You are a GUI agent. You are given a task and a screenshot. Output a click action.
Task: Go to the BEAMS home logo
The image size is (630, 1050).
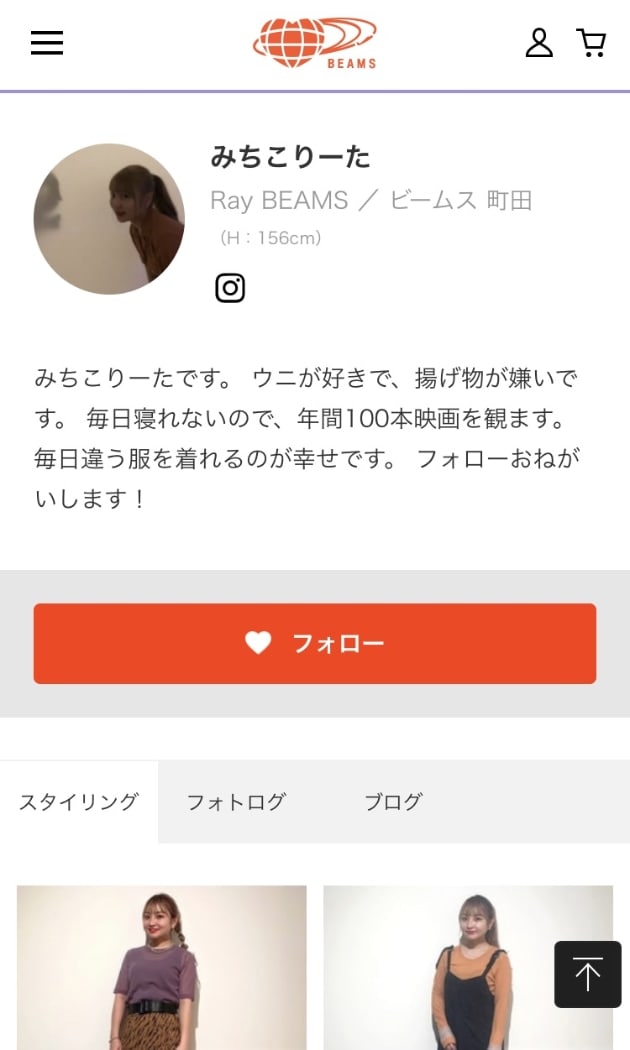[x=314, y=44]
